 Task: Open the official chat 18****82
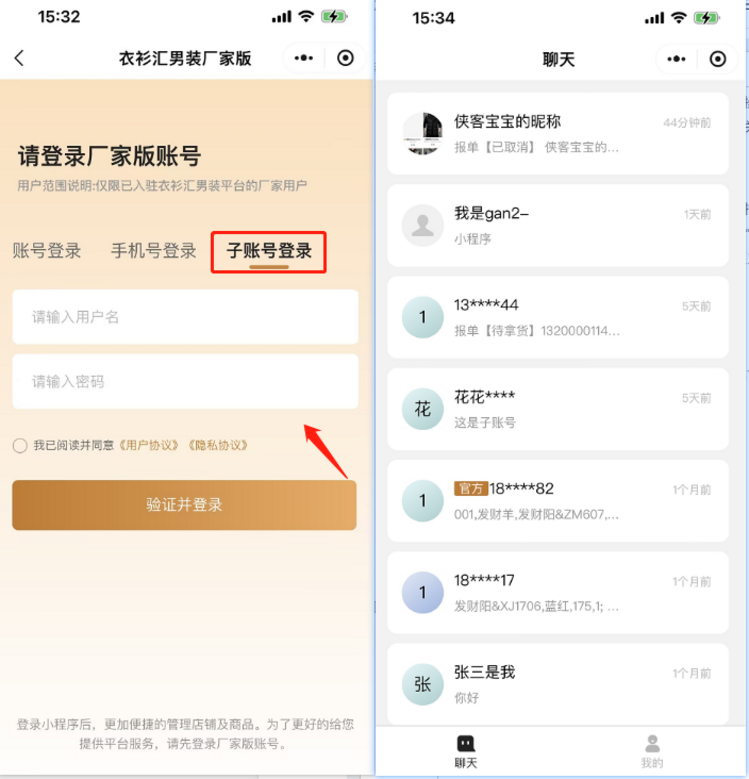pos(557,501)
